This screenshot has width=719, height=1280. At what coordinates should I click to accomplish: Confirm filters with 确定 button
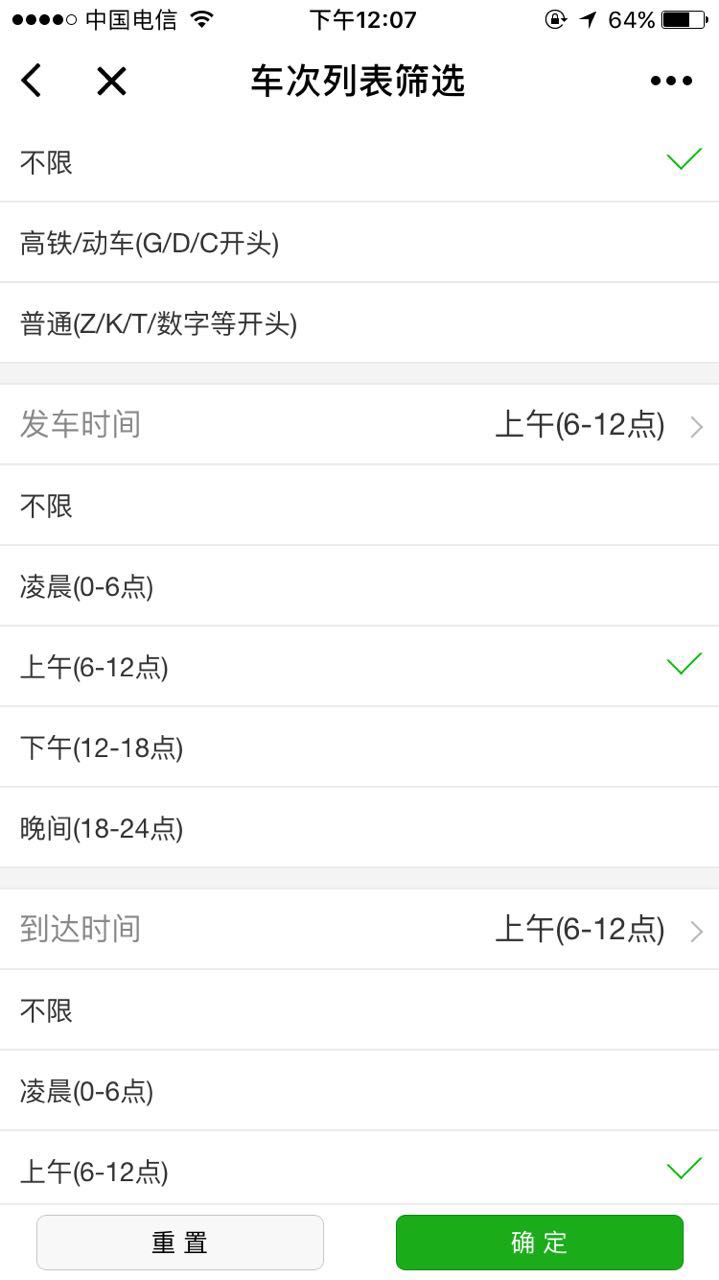pos(539,1242)
